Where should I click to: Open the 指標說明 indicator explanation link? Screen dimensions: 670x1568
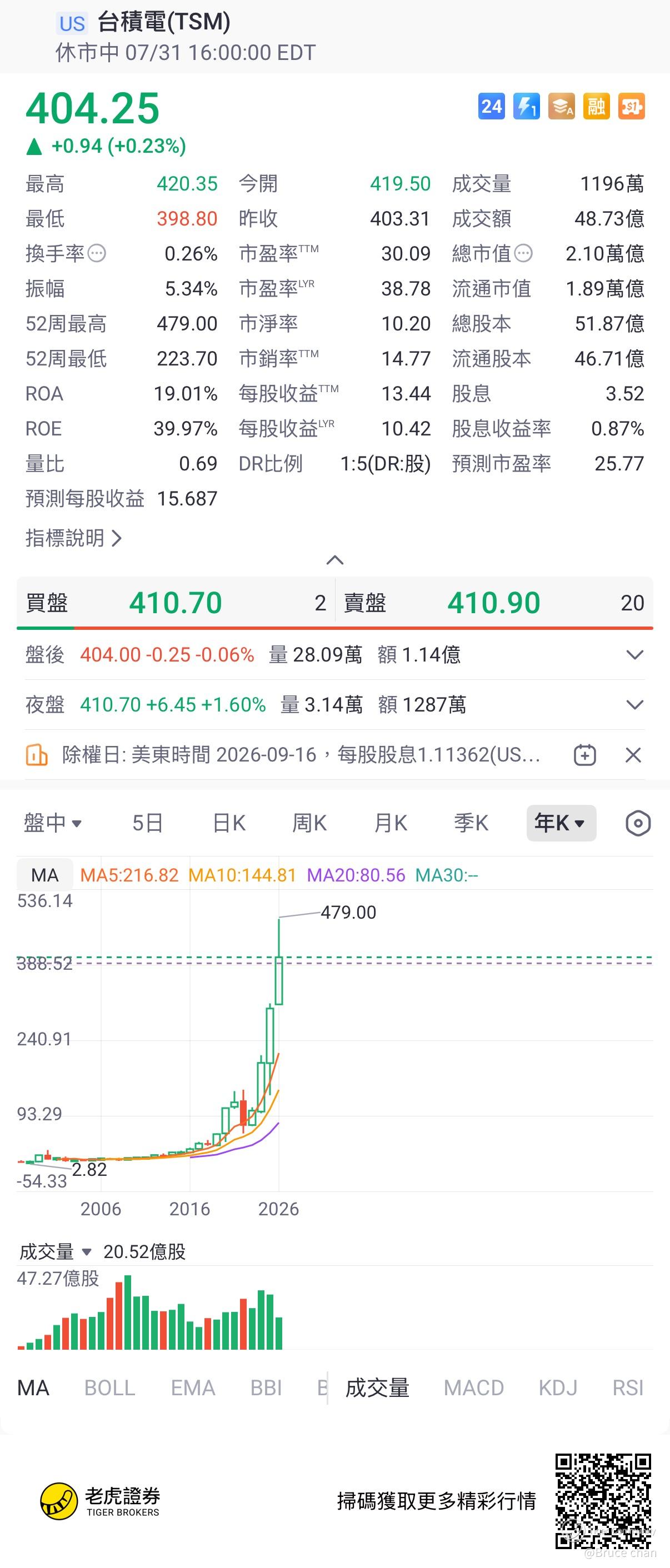[74, 538]
